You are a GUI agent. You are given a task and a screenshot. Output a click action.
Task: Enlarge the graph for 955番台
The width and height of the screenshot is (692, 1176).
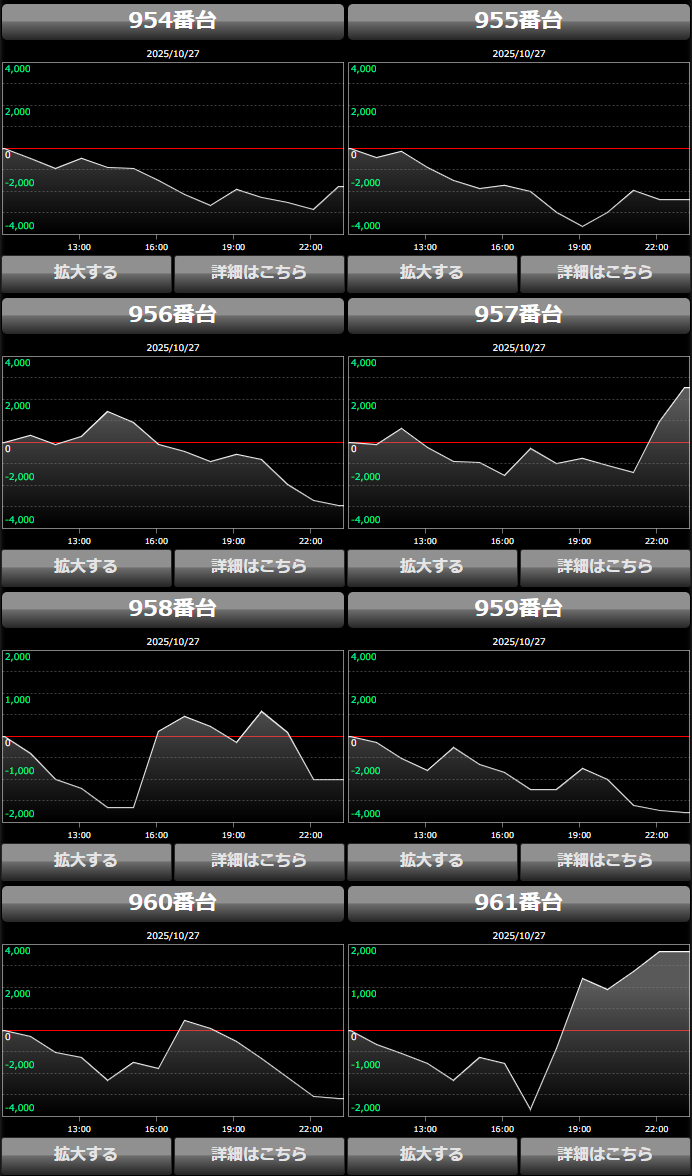pos(432,272)
